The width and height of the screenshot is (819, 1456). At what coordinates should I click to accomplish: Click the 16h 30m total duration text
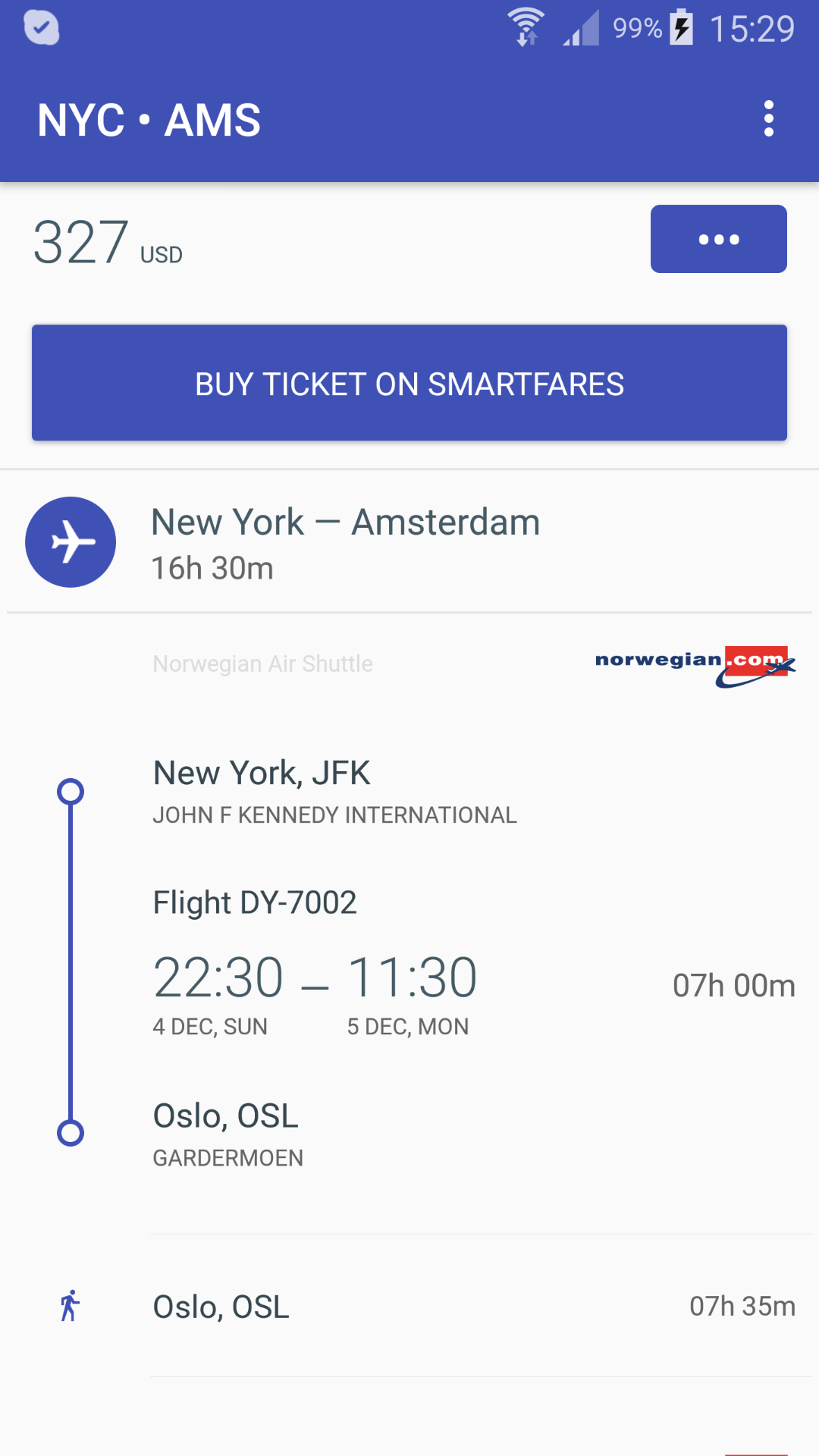coord(212,568)
